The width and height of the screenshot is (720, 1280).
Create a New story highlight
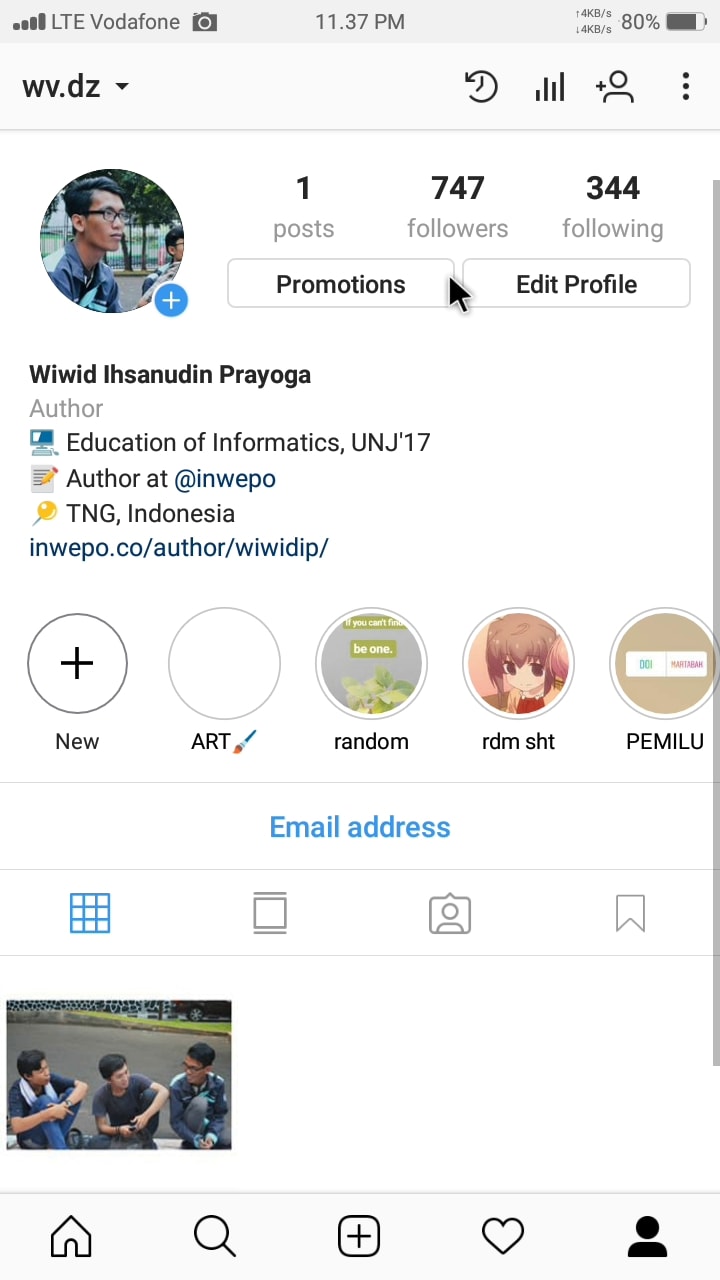pos(77,664)
